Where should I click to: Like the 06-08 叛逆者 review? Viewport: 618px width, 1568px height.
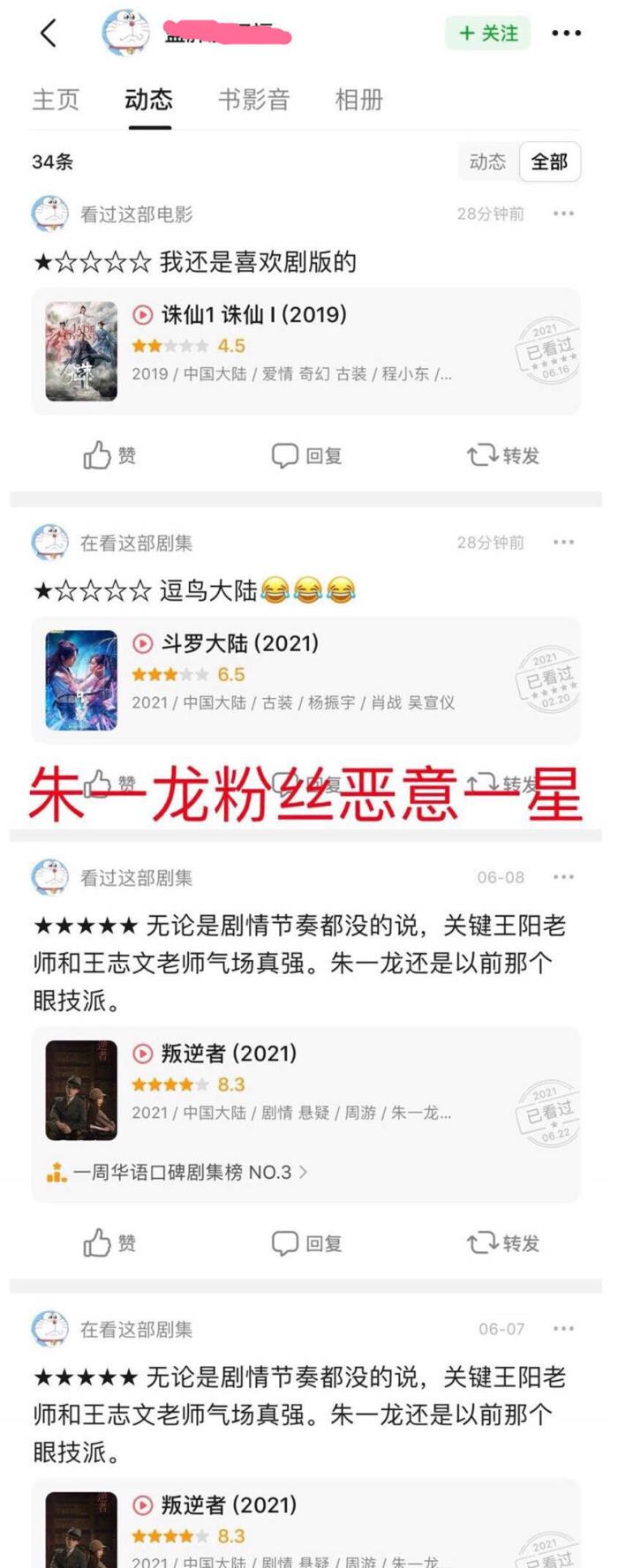click(x=109, y=1243)
